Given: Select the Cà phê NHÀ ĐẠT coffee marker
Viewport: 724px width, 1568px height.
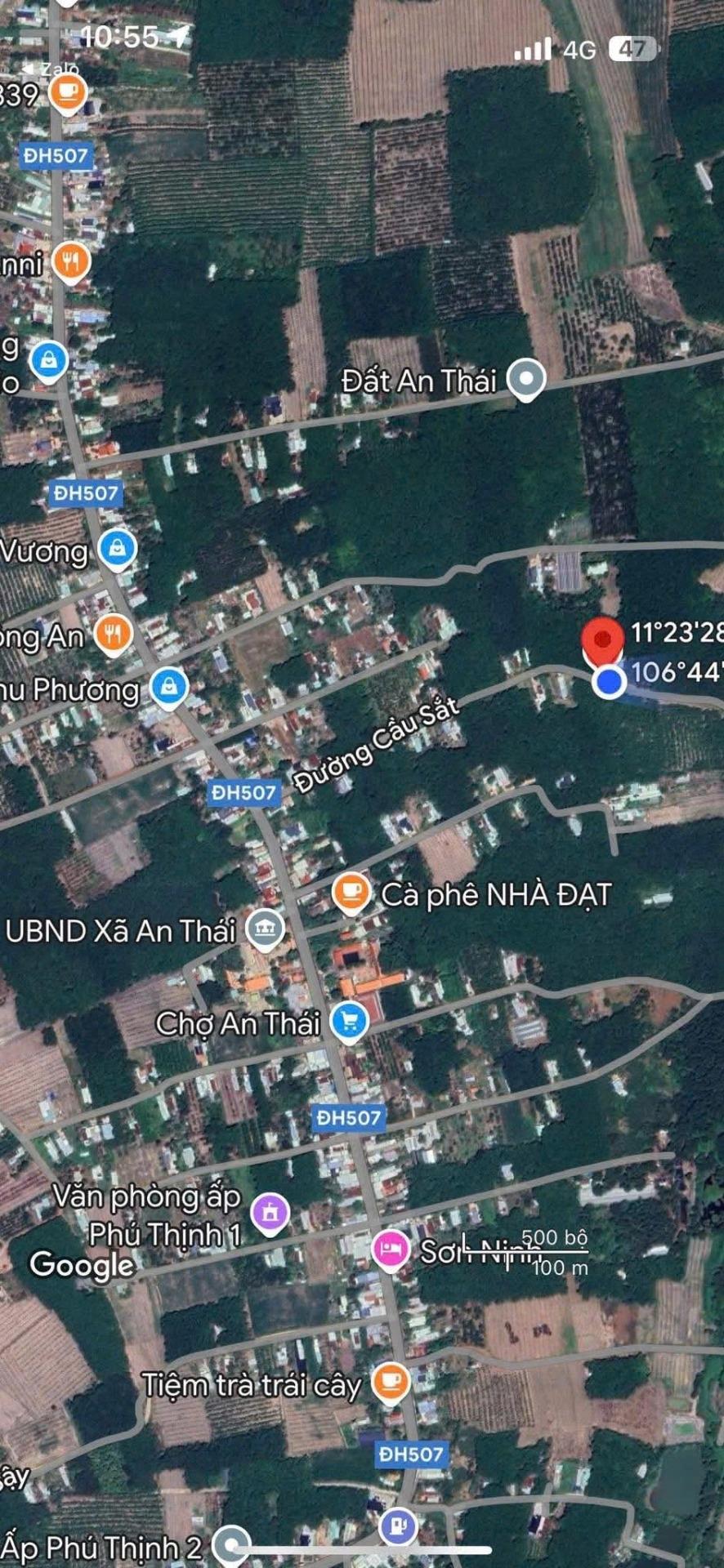Looking at the screenshot, I should (x=351, y=892).
